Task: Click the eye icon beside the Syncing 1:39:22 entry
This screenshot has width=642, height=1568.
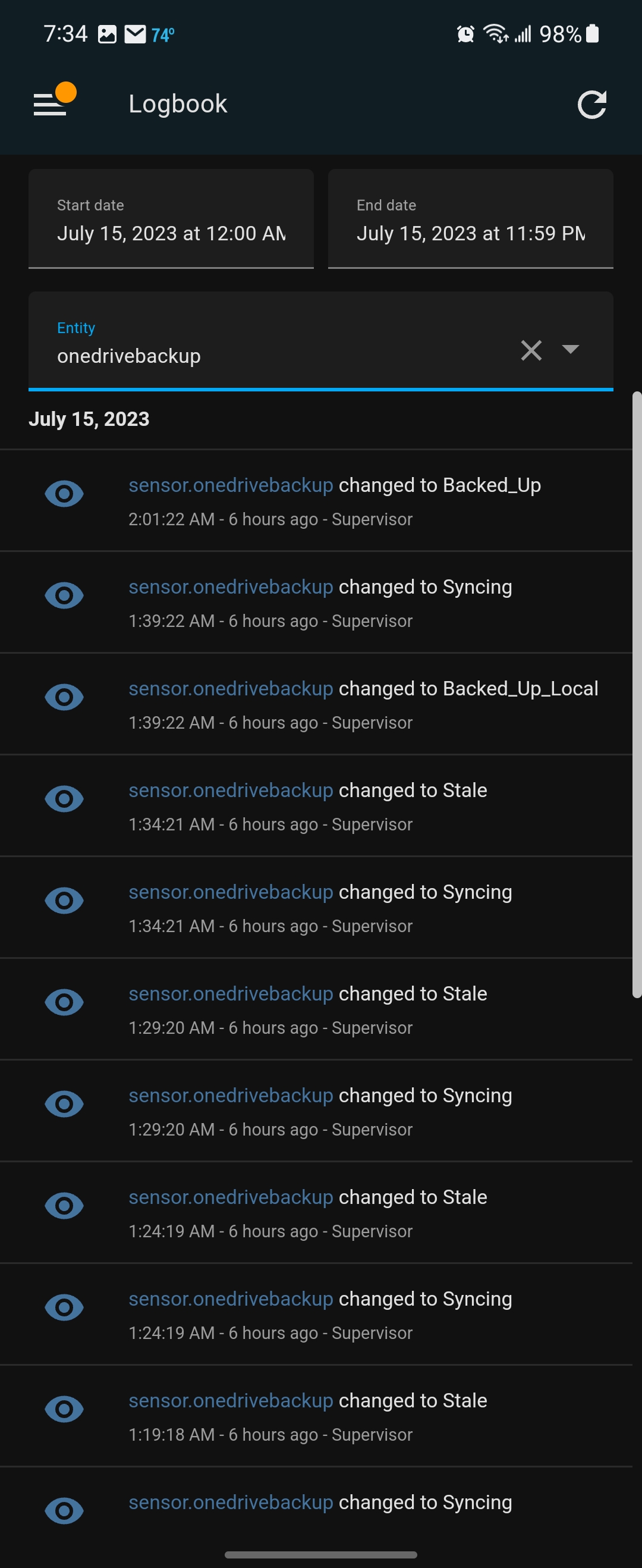Action: point(64,595)
